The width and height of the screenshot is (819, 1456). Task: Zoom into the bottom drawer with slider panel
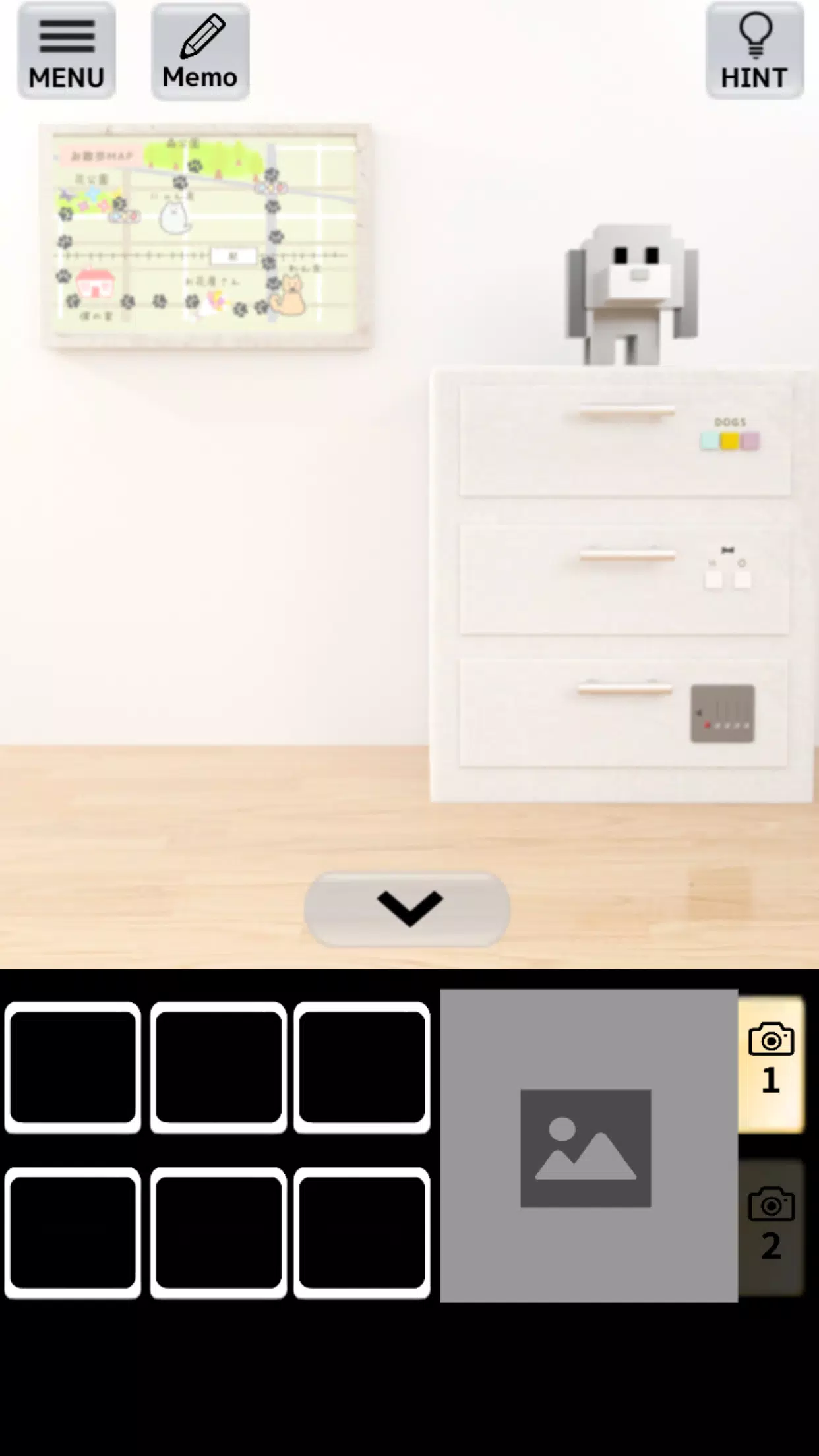click(722, 713)
